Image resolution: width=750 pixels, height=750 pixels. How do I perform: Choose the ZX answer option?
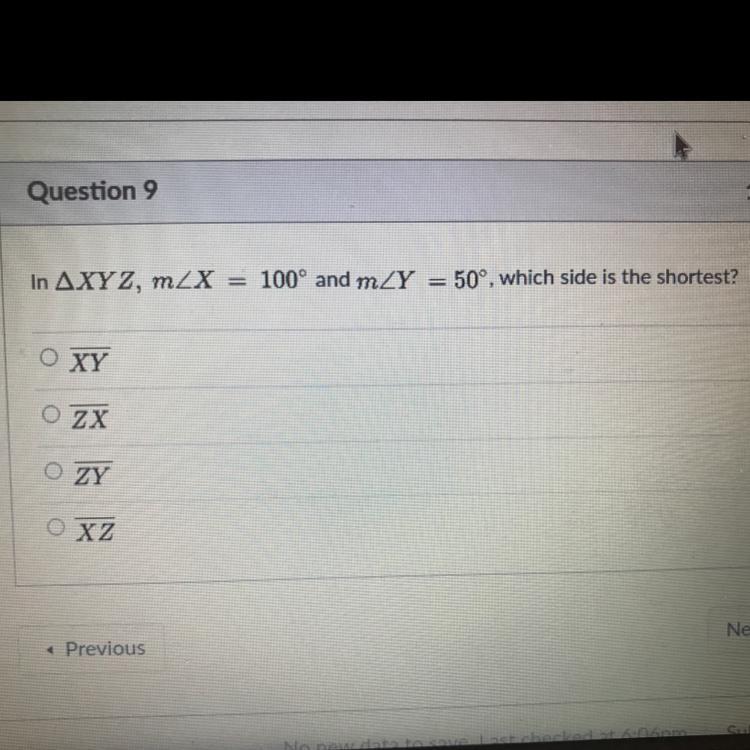point(49,414)
